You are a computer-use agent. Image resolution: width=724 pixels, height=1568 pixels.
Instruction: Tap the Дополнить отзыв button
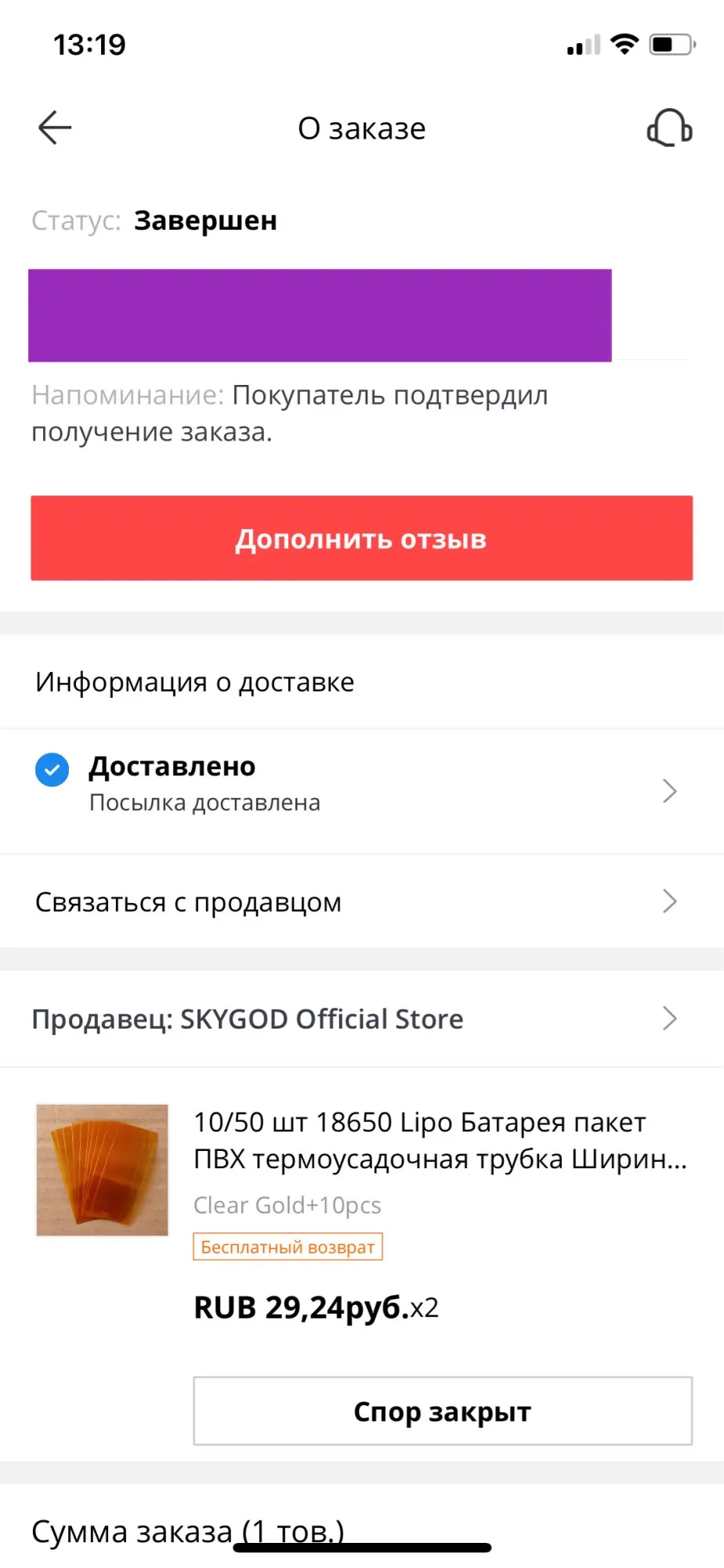[361, 539]
